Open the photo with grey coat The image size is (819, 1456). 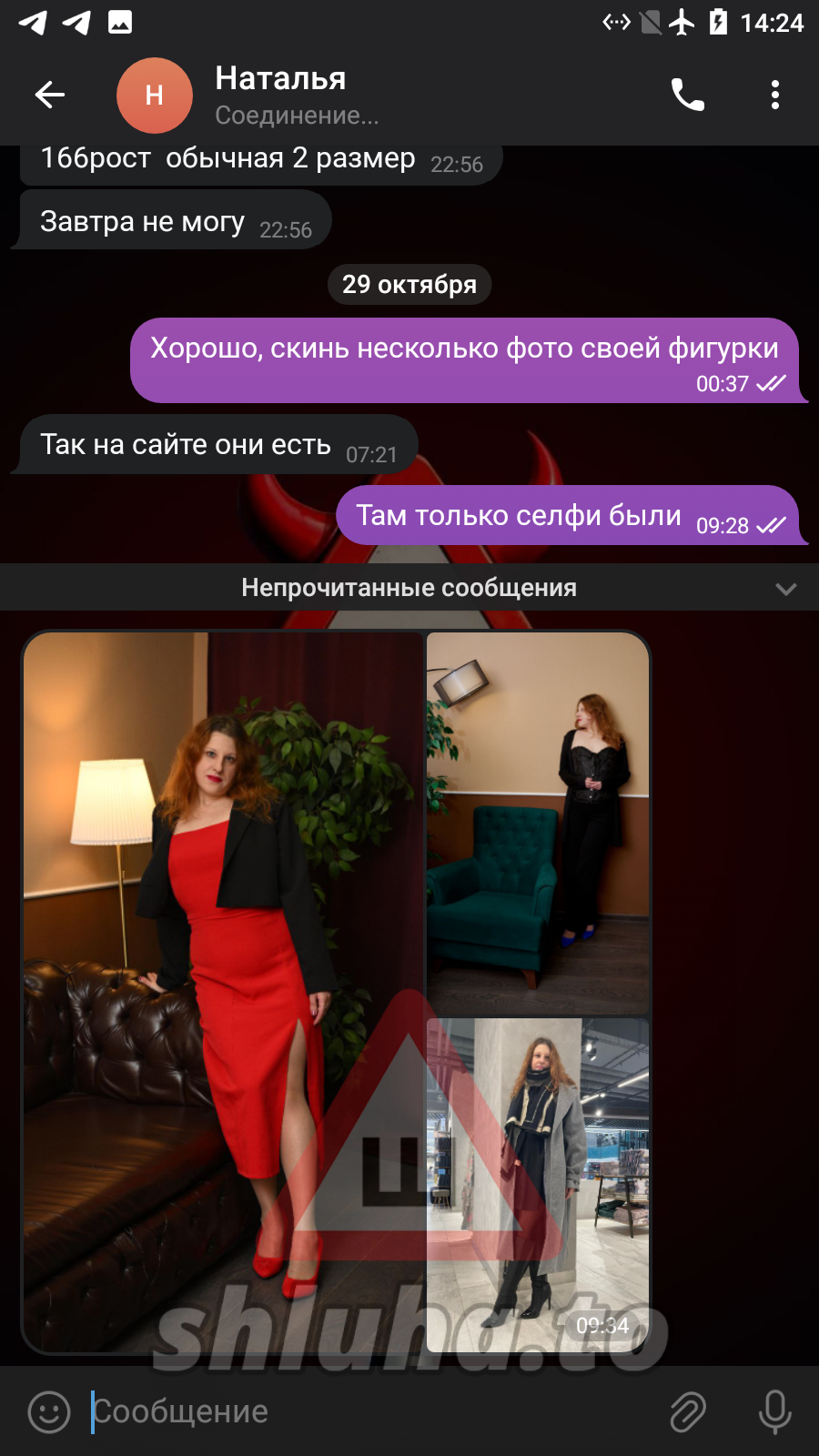538,1183
